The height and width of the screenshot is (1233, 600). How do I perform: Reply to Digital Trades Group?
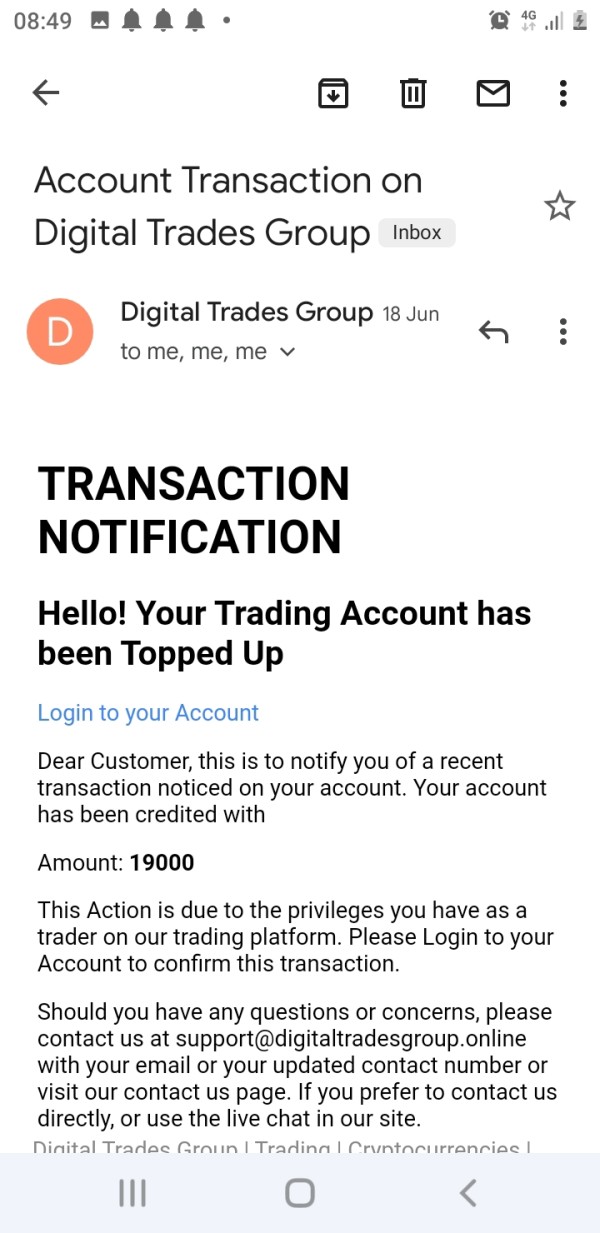[x=493, y=331]
